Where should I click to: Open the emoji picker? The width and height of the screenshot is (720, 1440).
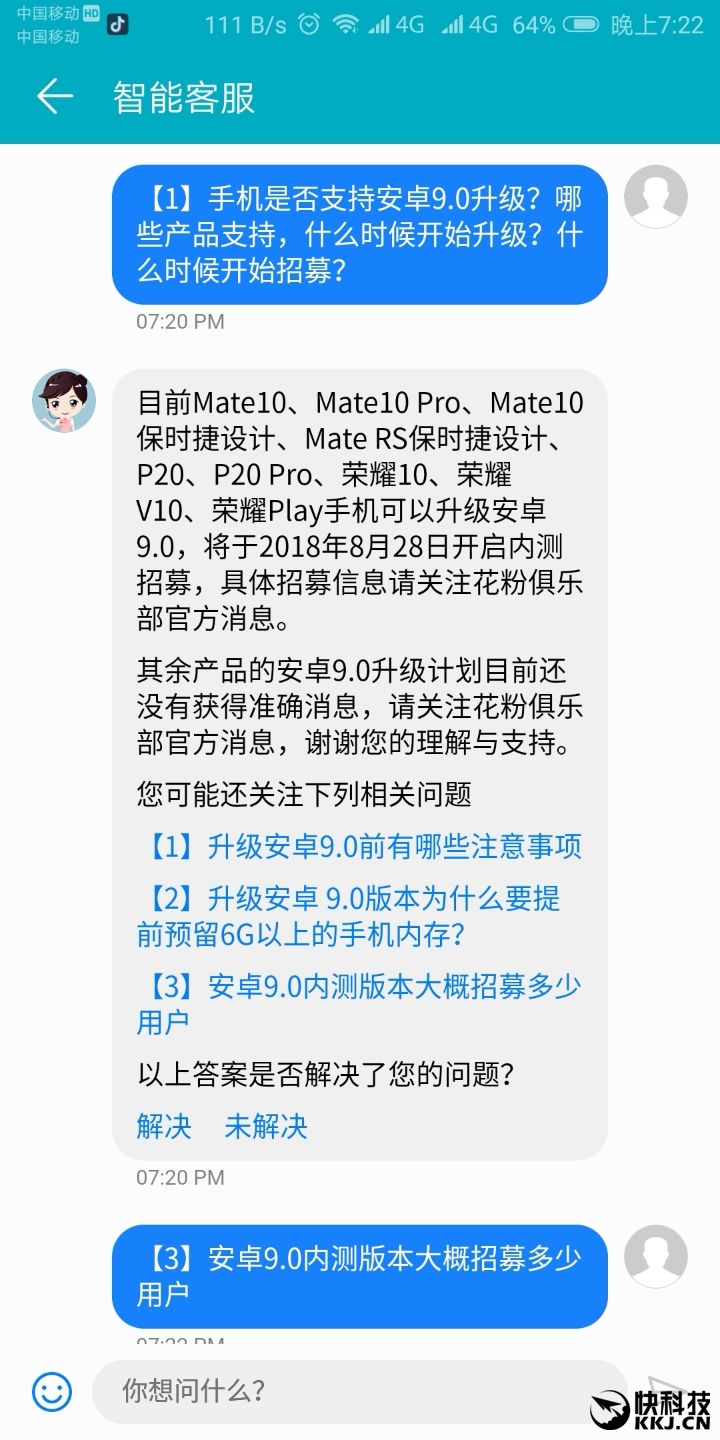(x=52, y=1390)
